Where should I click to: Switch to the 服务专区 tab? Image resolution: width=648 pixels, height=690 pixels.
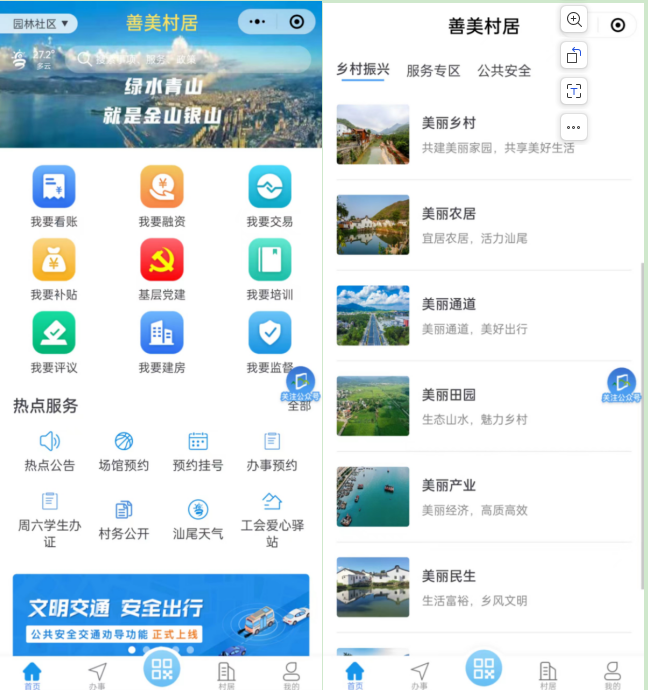433,71
